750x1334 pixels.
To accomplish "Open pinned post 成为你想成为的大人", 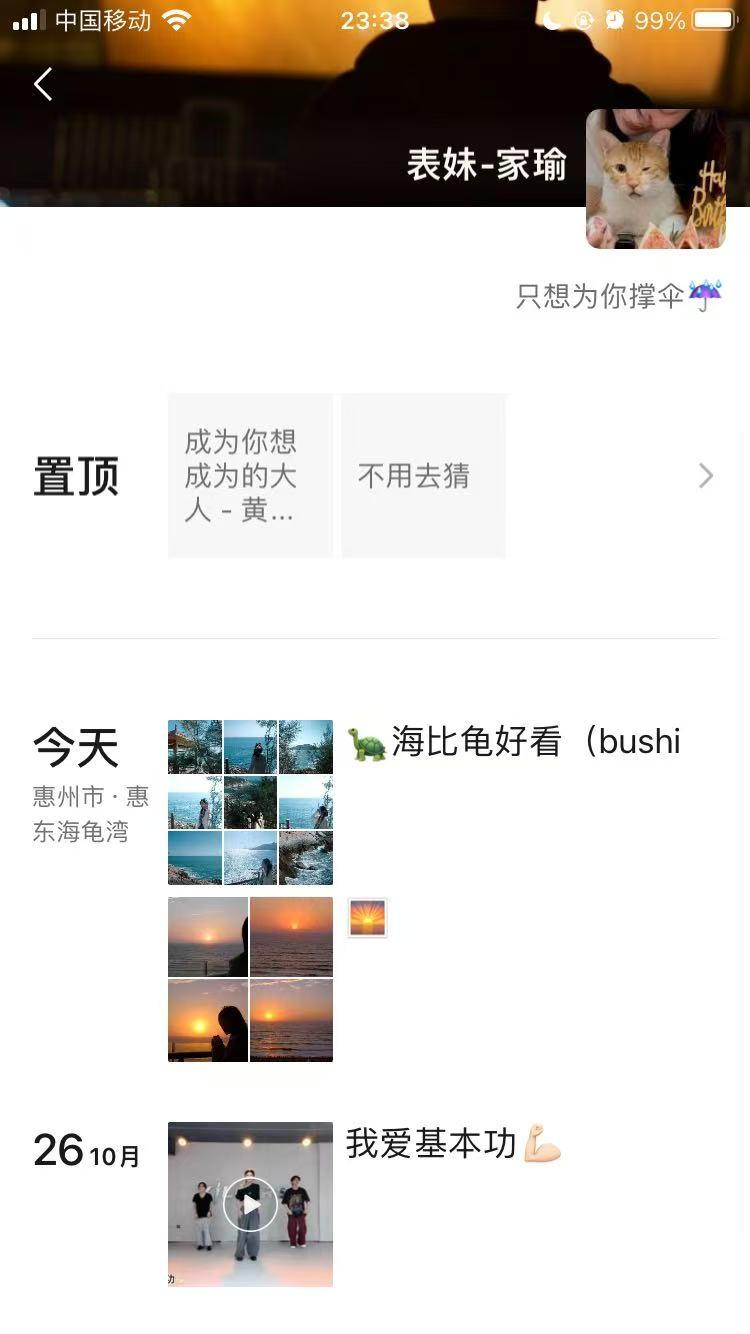I will 250,476.
